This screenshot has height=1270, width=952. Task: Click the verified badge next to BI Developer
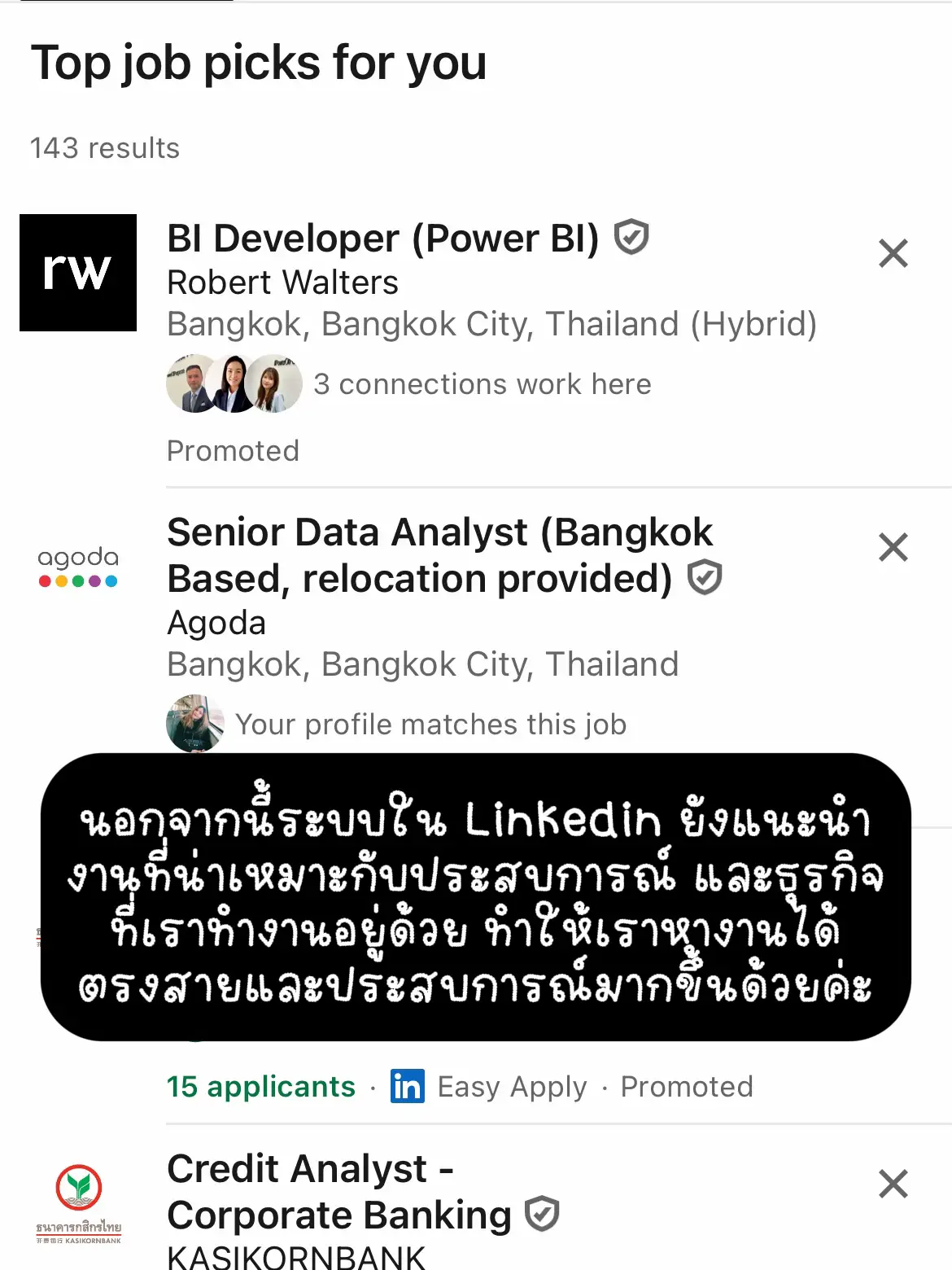(632, 238)
